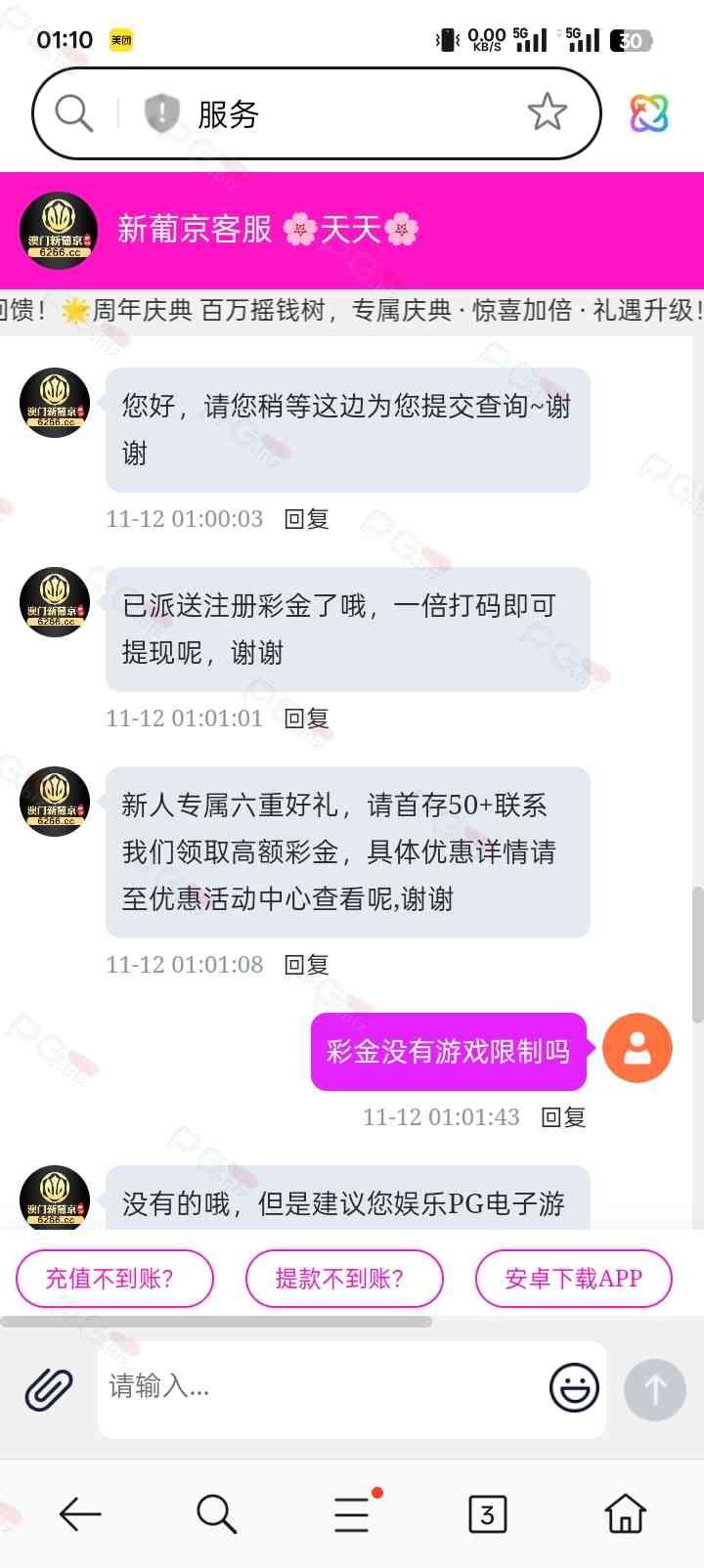Open the emoji picker

(574, 1388)
